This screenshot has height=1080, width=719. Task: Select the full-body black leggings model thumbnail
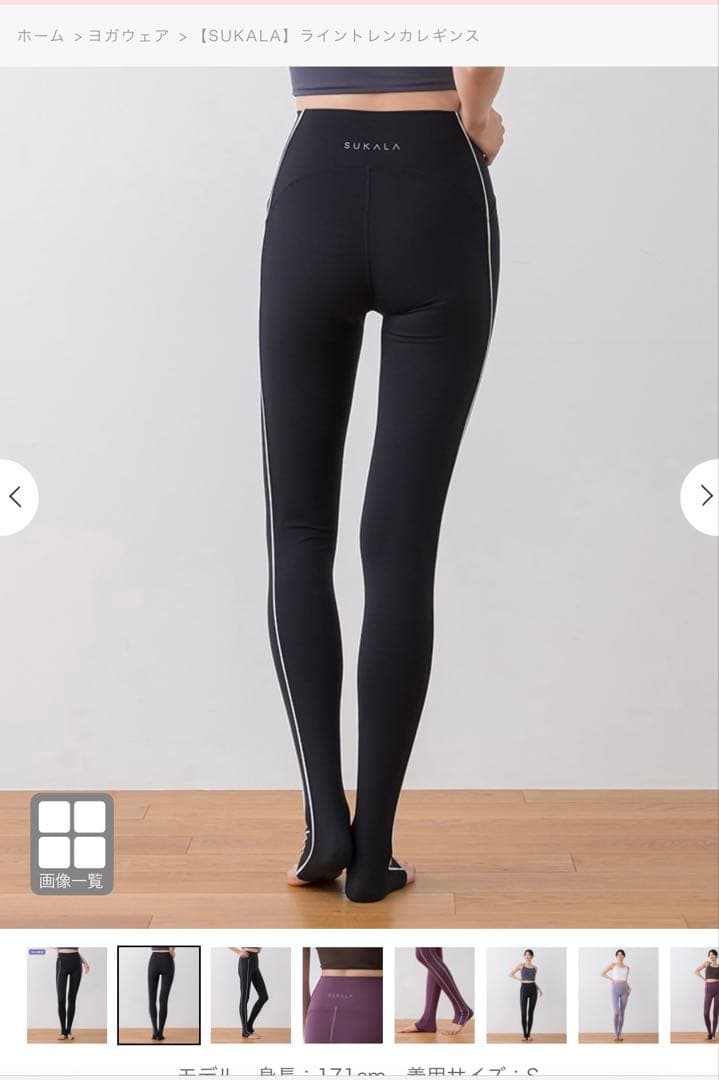pos(527,995)
